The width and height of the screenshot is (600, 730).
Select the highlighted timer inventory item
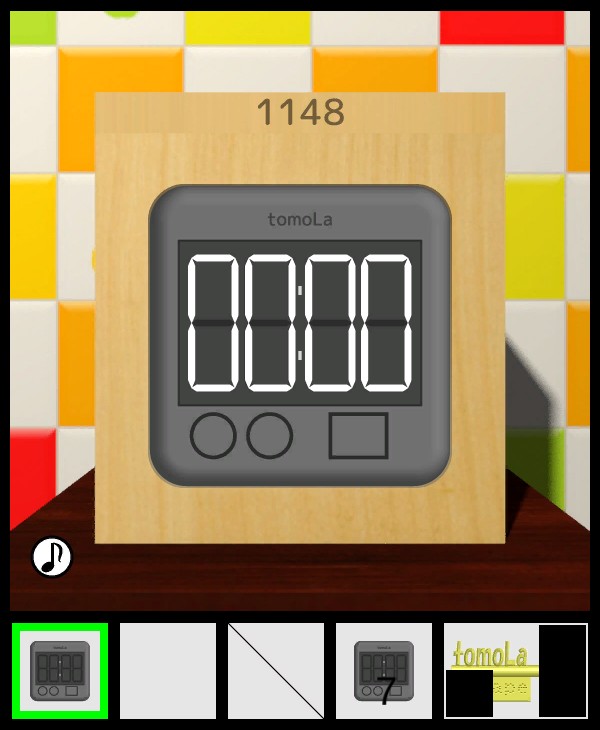pos(59,670)
